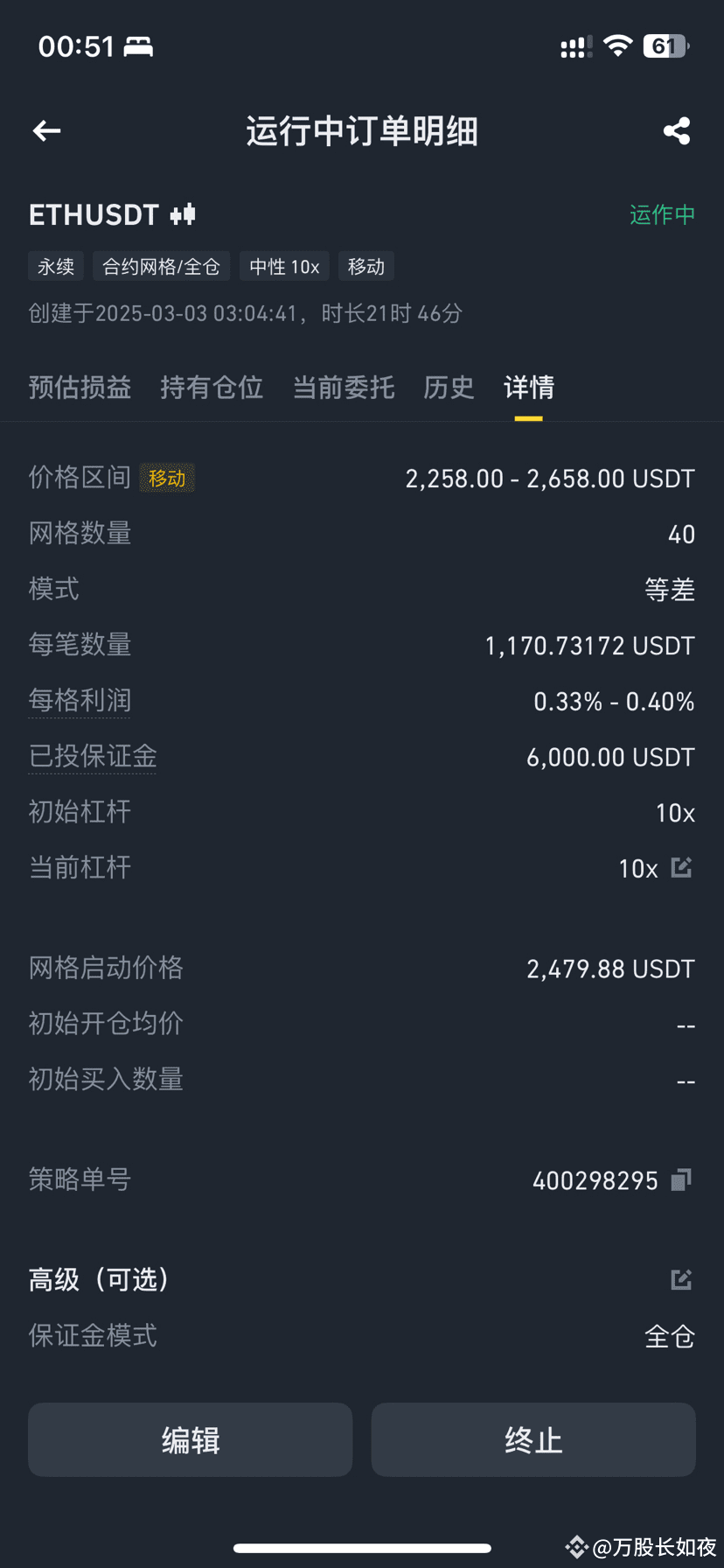Select the 详情 tab
This screenshot has width=724, height=1568.
click(529, 388)
